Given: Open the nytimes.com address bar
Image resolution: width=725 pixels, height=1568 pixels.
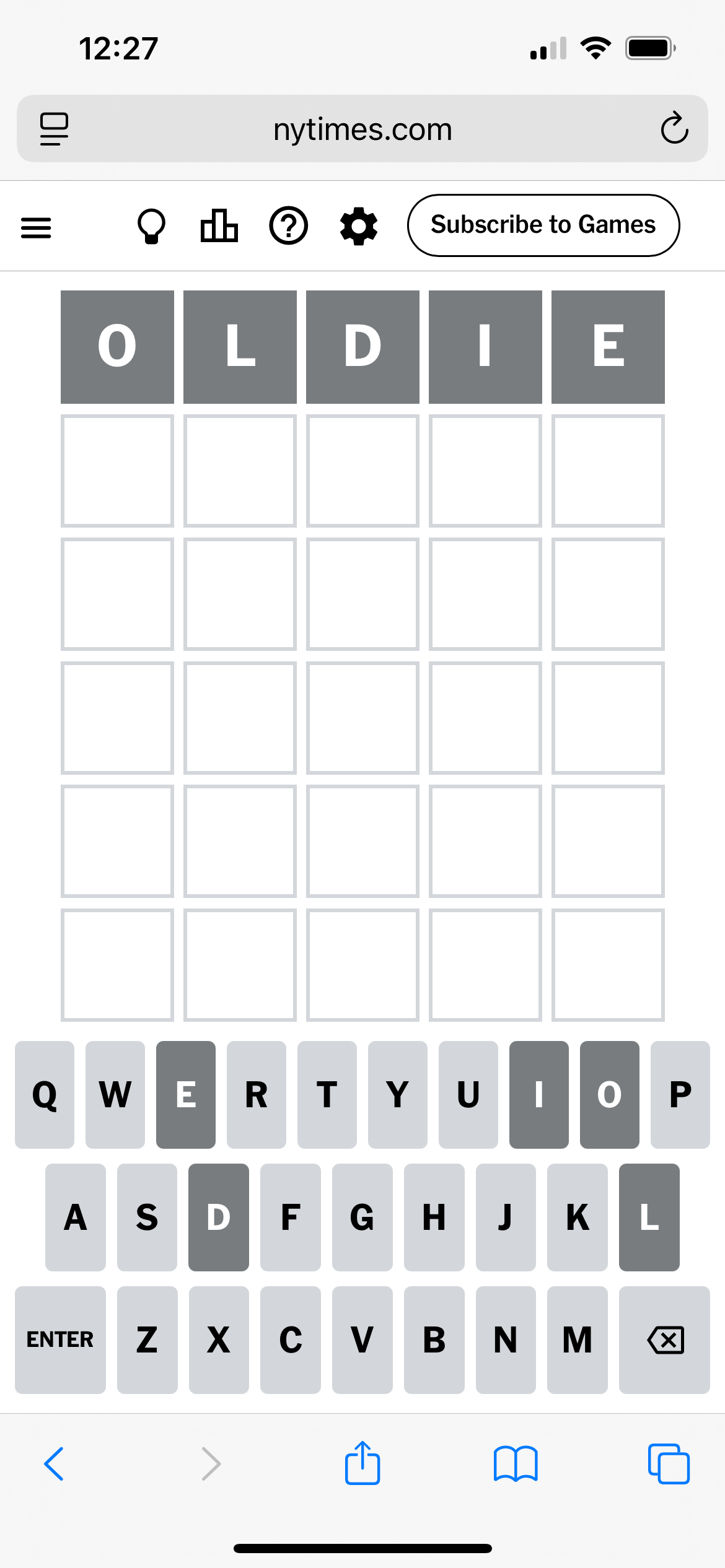Looking at the screenshot, I should click(x=362, y=129).
